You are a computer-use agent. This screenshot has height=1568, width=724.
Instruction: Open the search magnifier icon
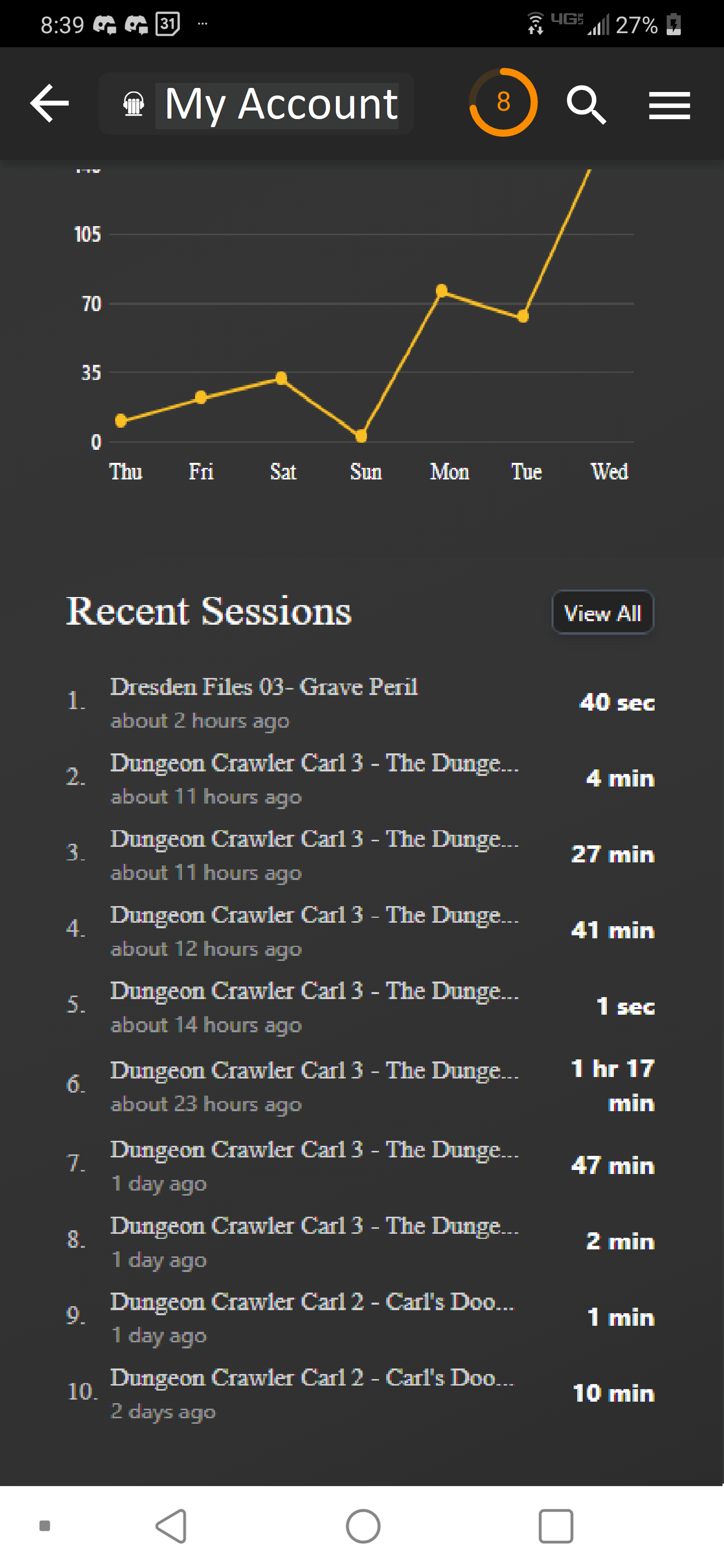click(586, 105)
